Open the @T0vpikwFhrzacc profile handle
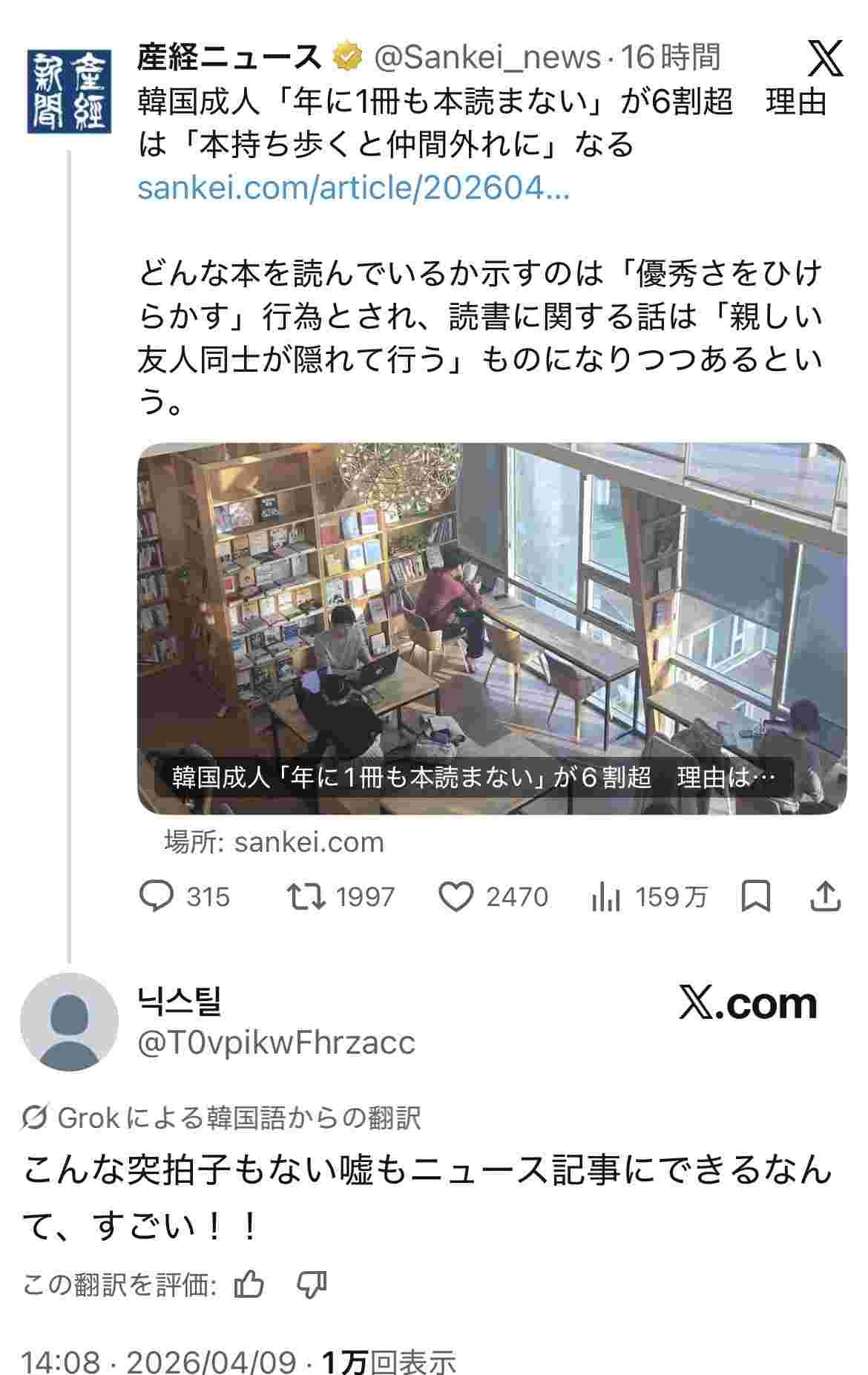Screen dimensions: 868x1375 coord(276,1042)
